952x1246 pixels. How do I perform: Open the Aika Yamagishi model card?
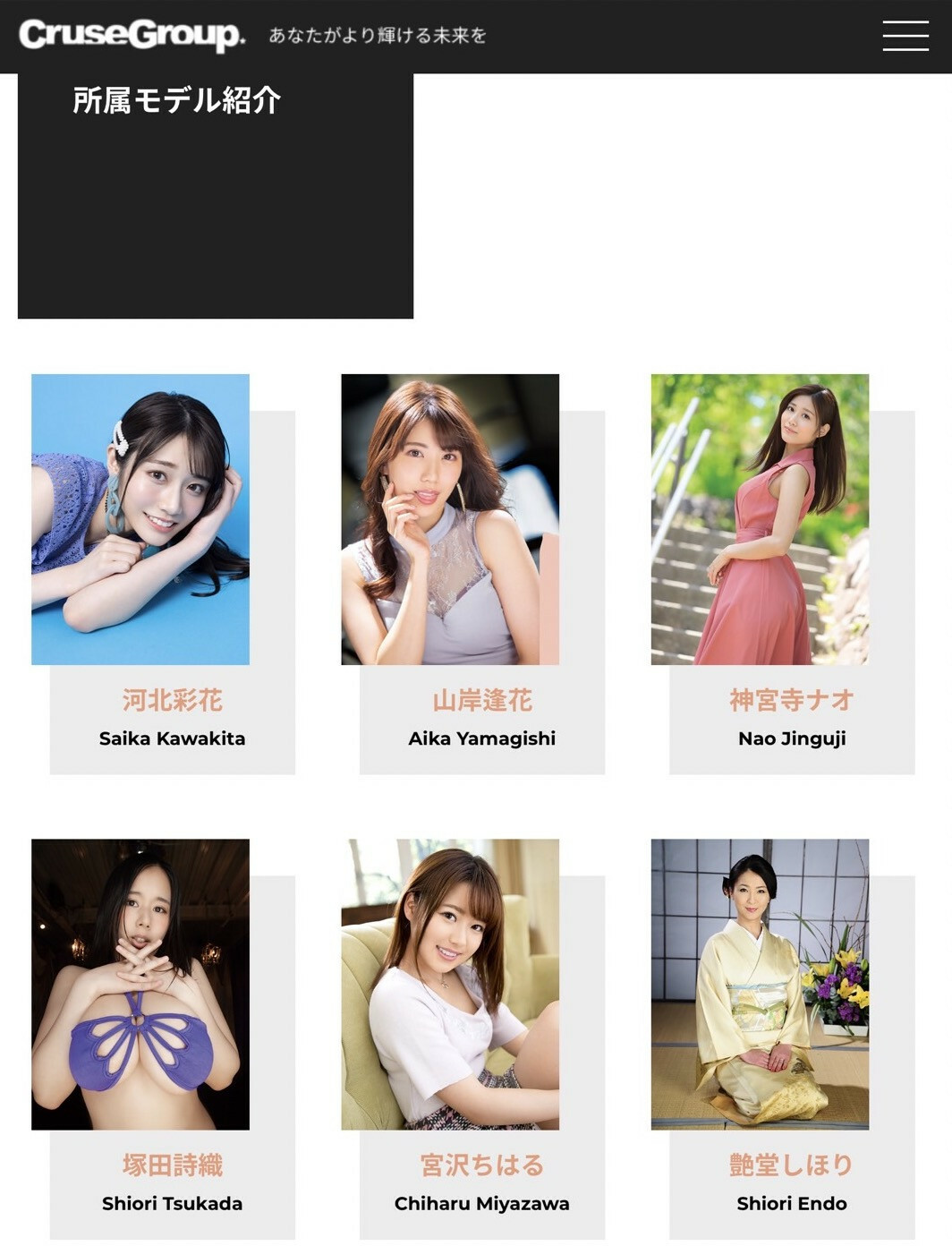450,519
